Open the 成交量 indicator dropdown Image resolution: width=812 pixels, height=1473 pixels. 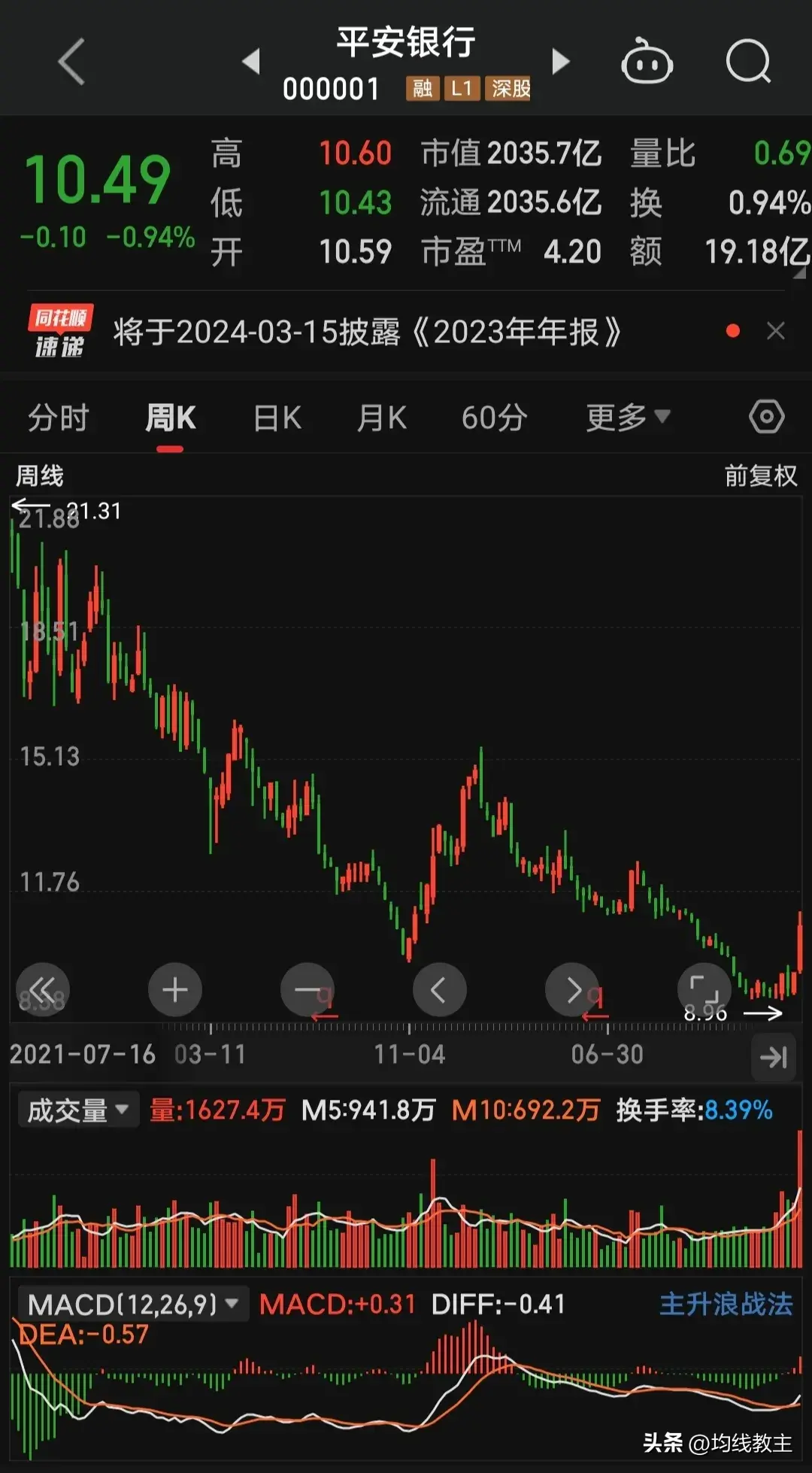78,1110
